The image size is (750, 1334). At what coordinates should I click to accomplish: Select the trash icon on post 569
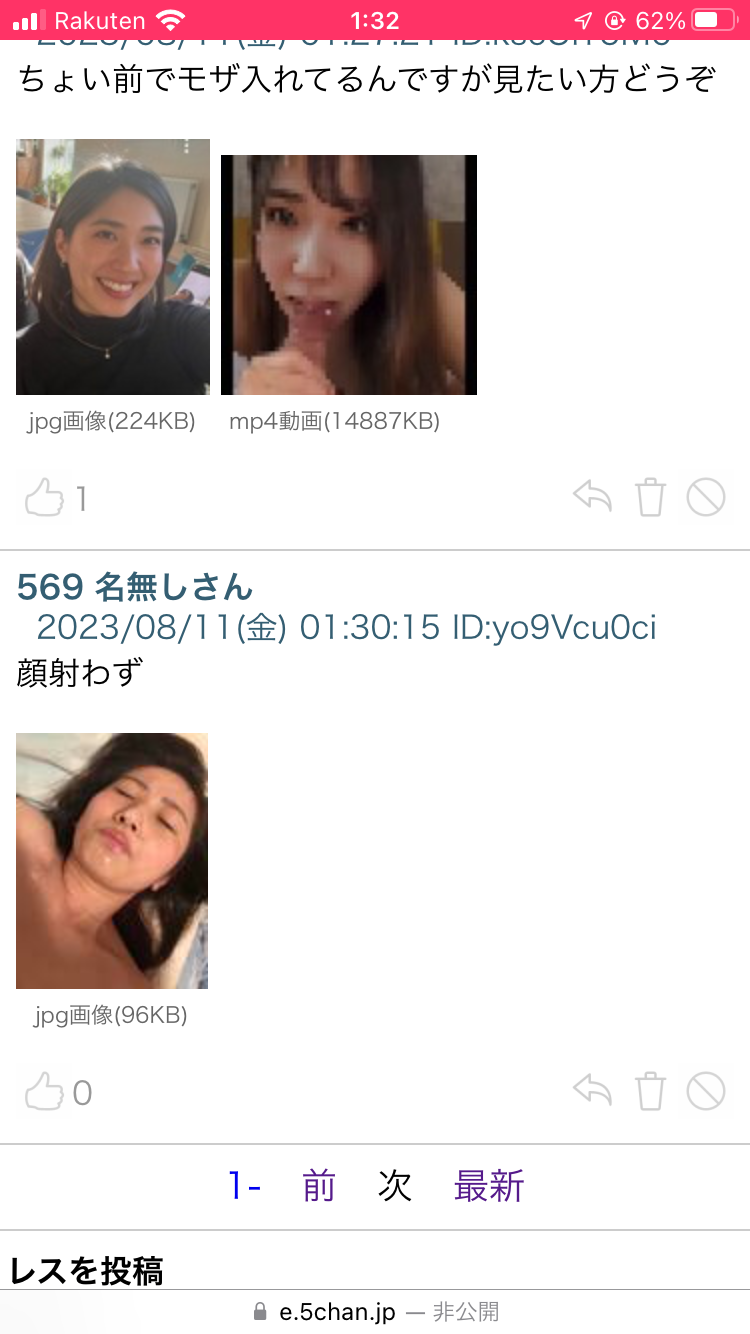pyautogui.click(x=650, y=1092)
